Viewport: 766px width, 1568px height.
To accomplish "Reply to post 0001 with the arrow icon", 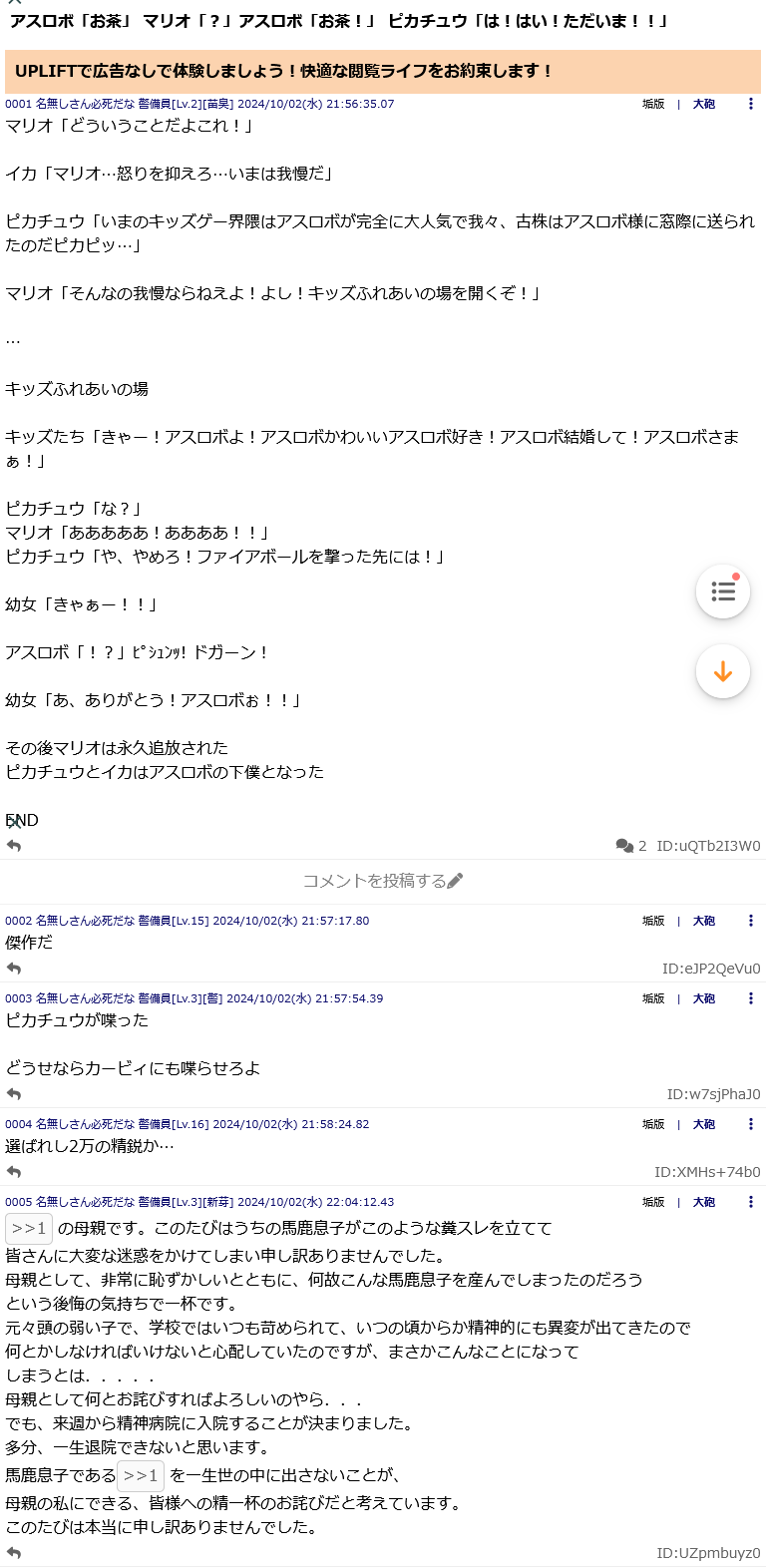I will coord(14,846).
